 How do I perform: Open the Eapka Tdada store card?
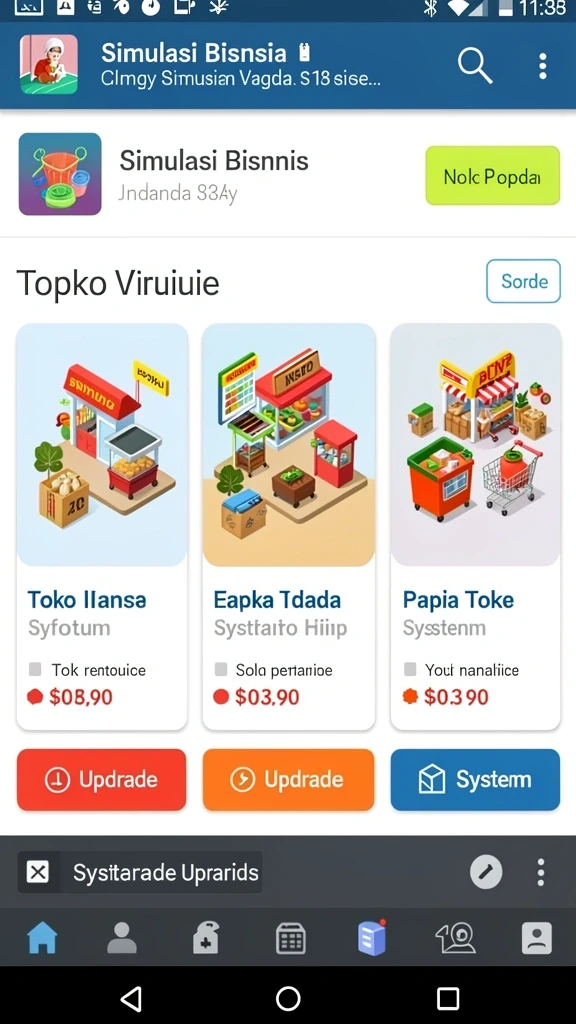point(289,526)
